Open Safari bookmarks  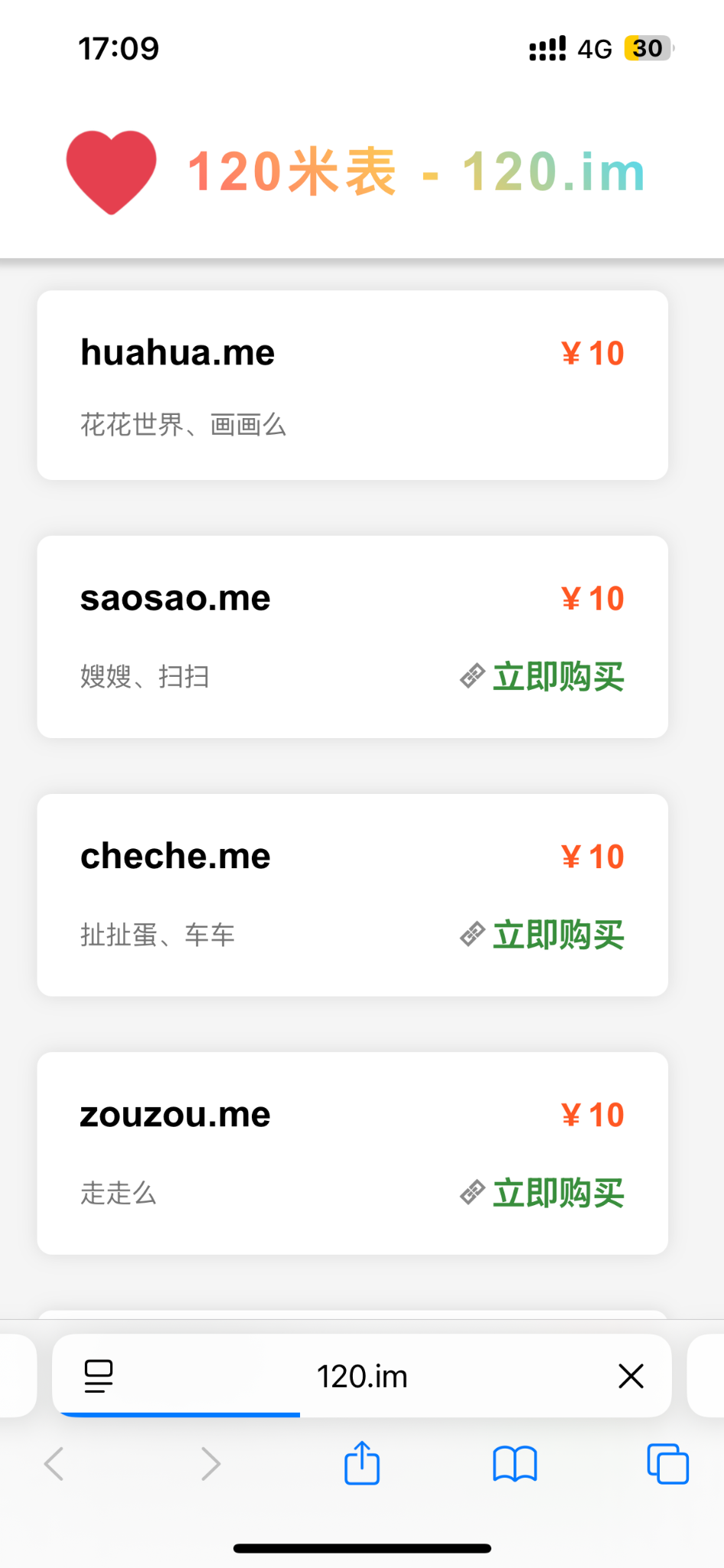(515, 1464)
